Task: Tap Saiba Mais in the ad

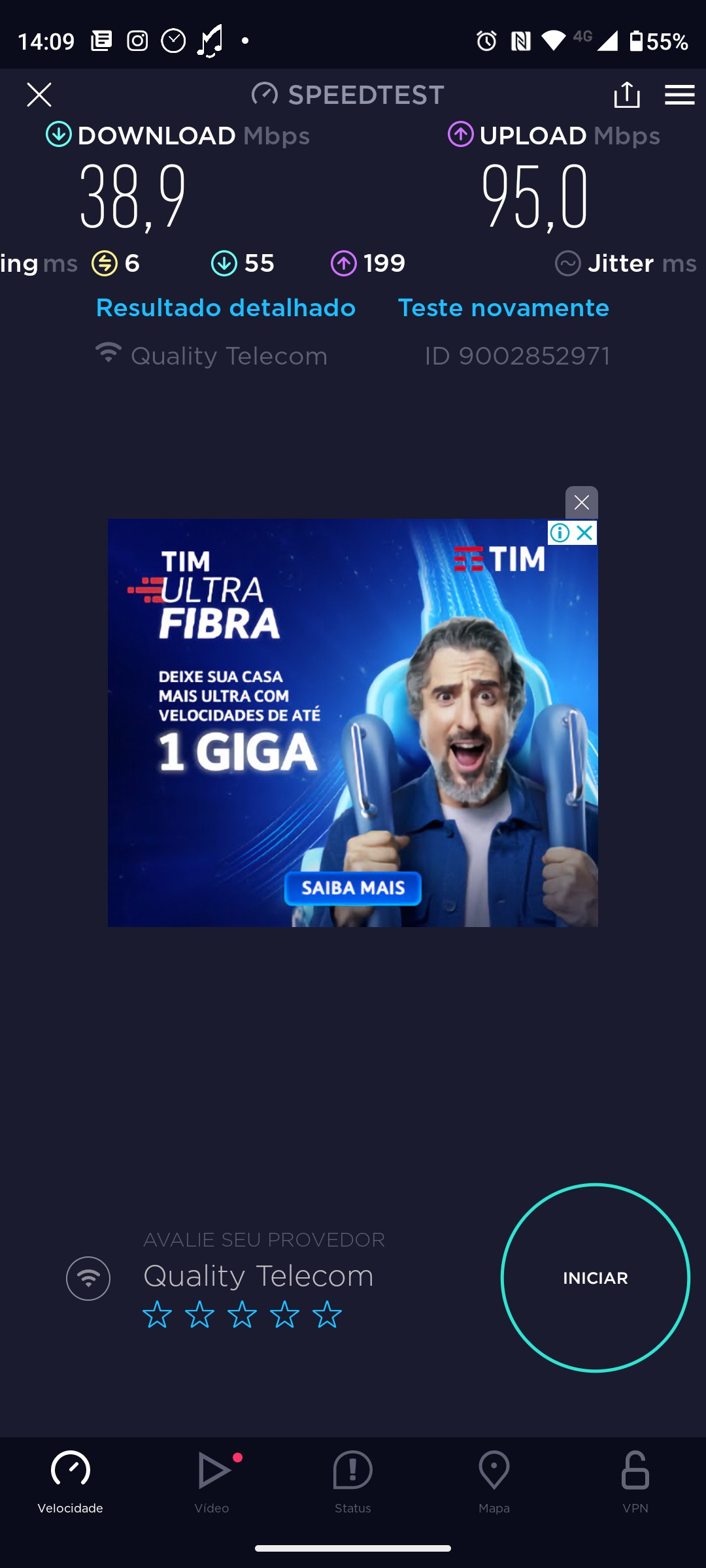Action: coord(353,888)
